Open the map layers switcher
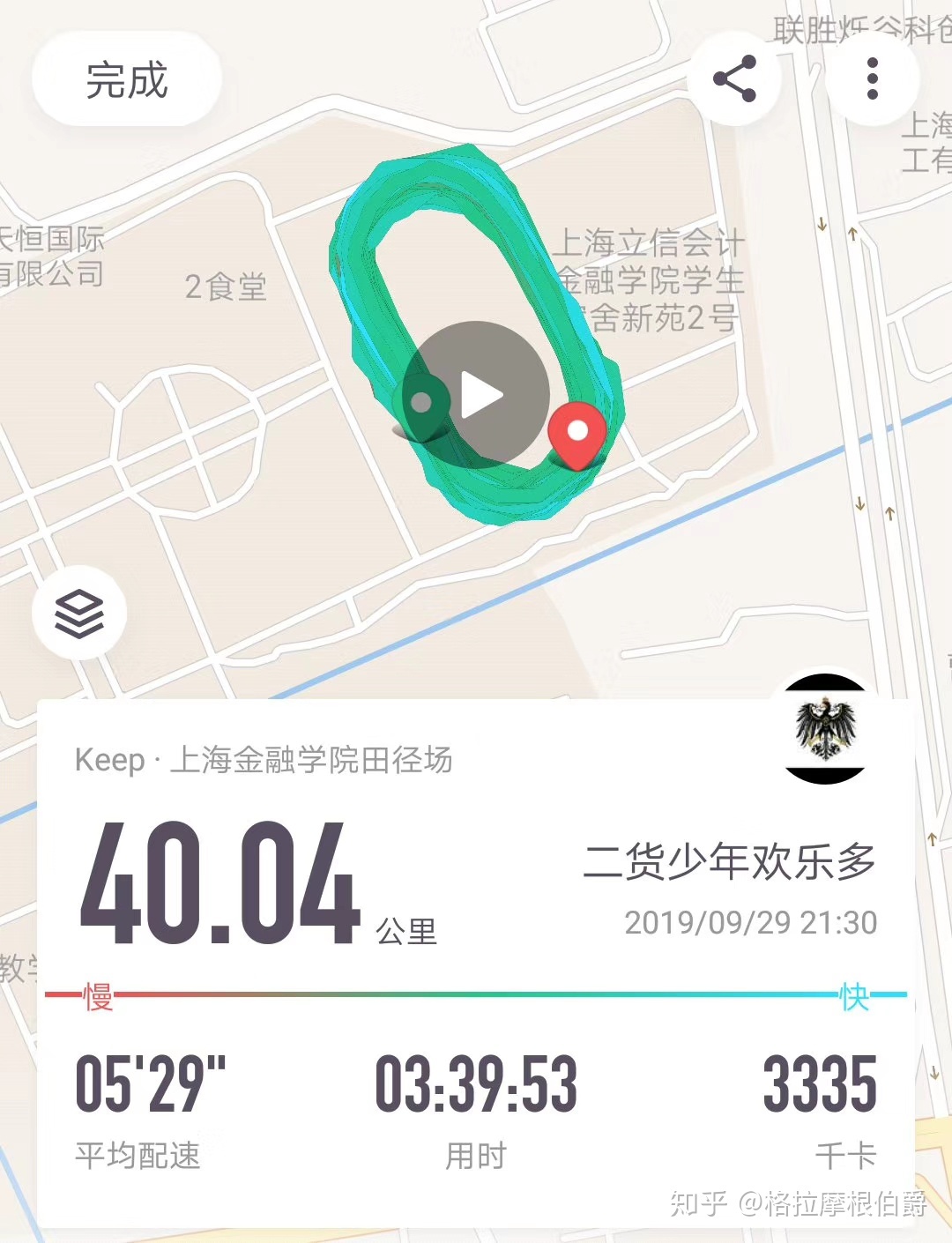This screenshot has height=1243, width=952. (x=79, y=613)
